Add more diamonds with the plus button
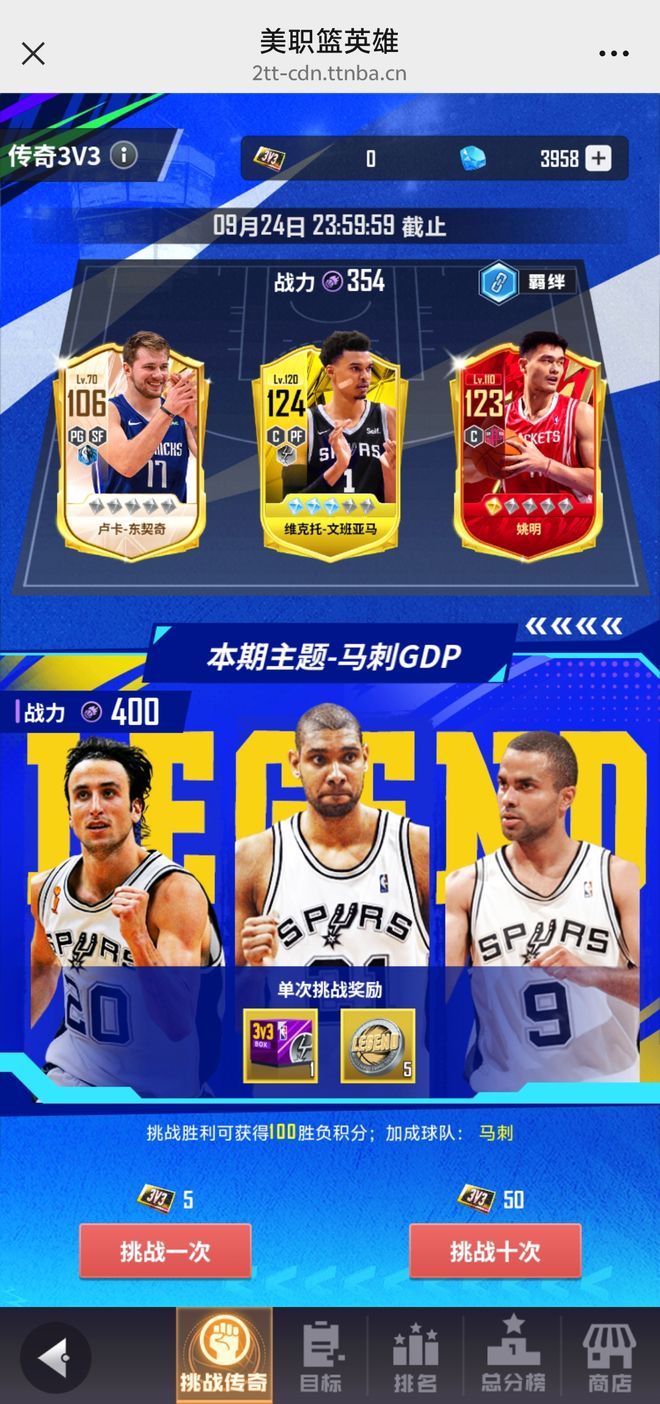The image size is (660, 1404). click(x=598, y=158)
